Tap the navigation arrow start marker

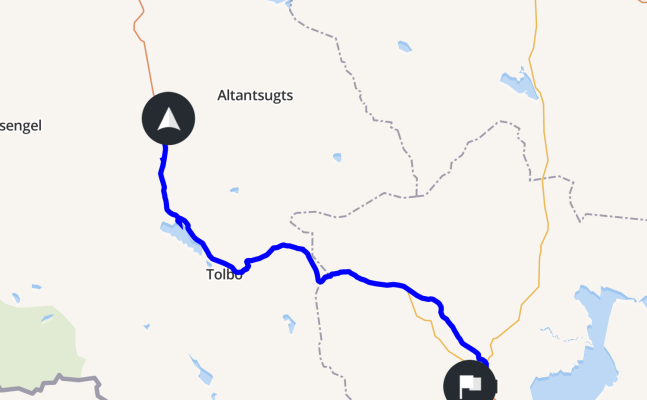pos(168,118)
